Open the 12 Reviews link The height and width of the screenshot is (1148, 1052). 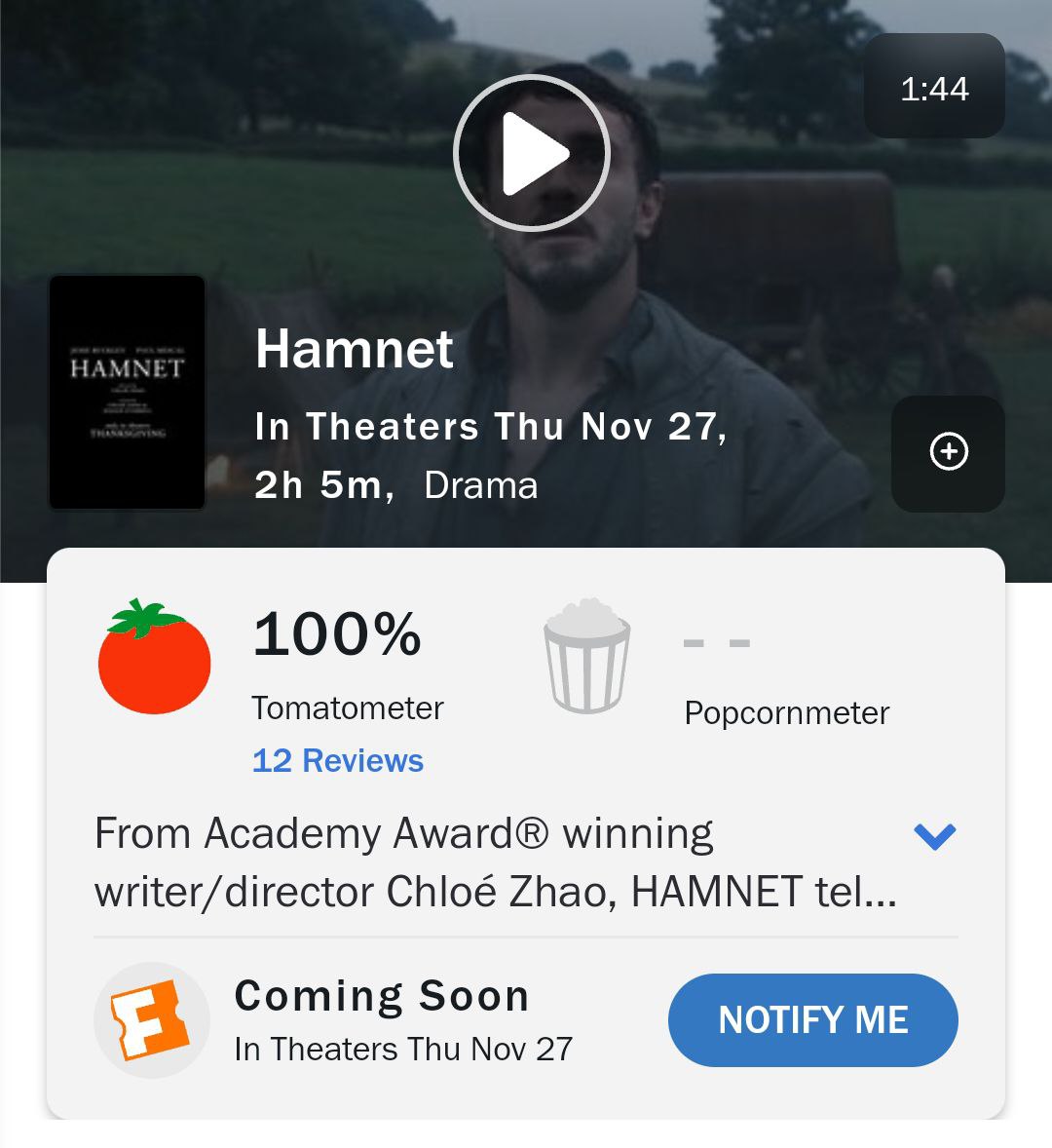[338, 761]
